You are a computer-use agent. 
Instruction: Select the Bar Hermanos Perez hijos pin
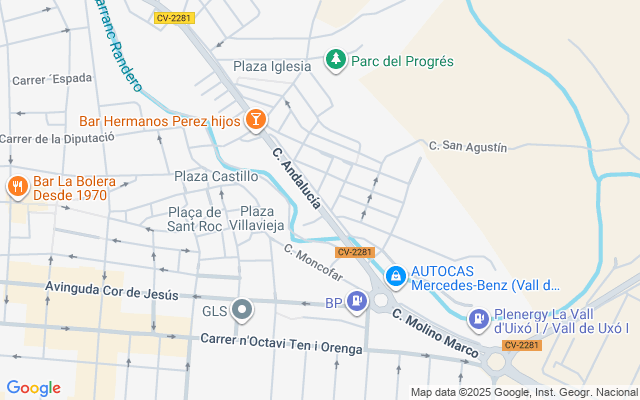tap(256, 121)
